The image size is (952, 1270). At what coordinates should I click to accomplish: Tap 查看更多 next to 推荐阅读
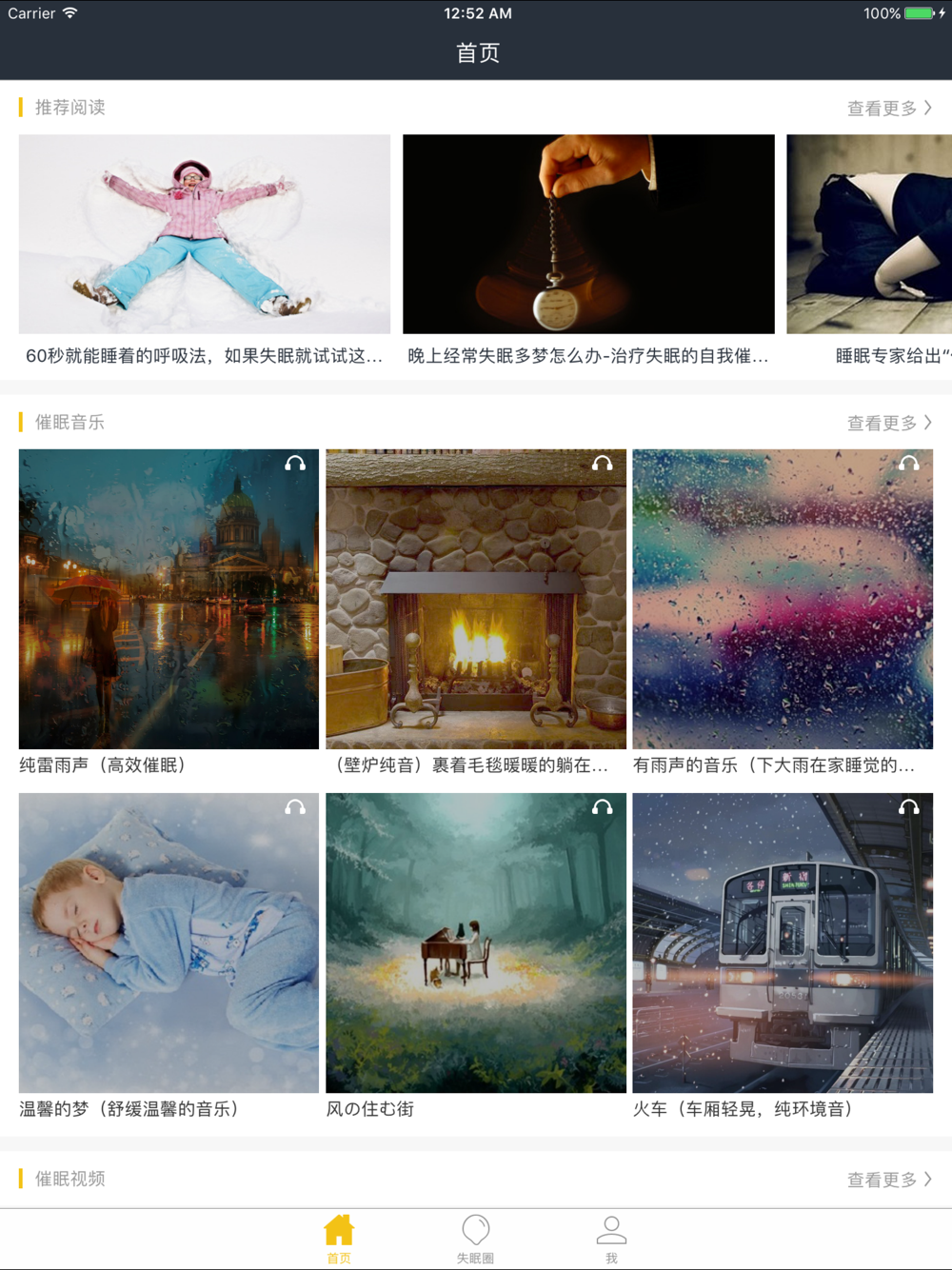tap(889, 109)
